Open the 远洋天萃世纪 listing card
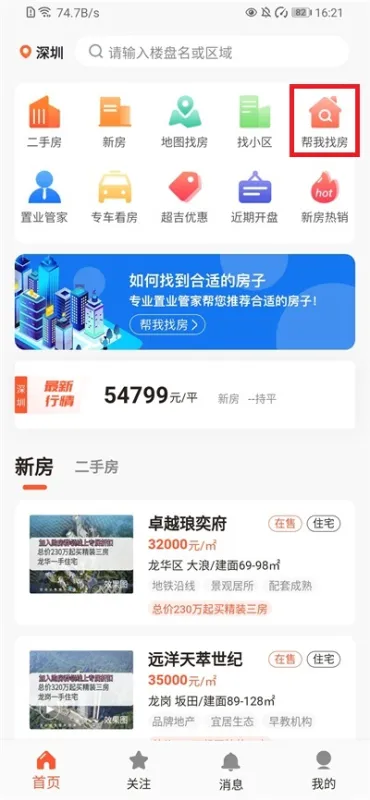Image resolution: width=370 pixels, height=800 pixels. pos(185,688)
